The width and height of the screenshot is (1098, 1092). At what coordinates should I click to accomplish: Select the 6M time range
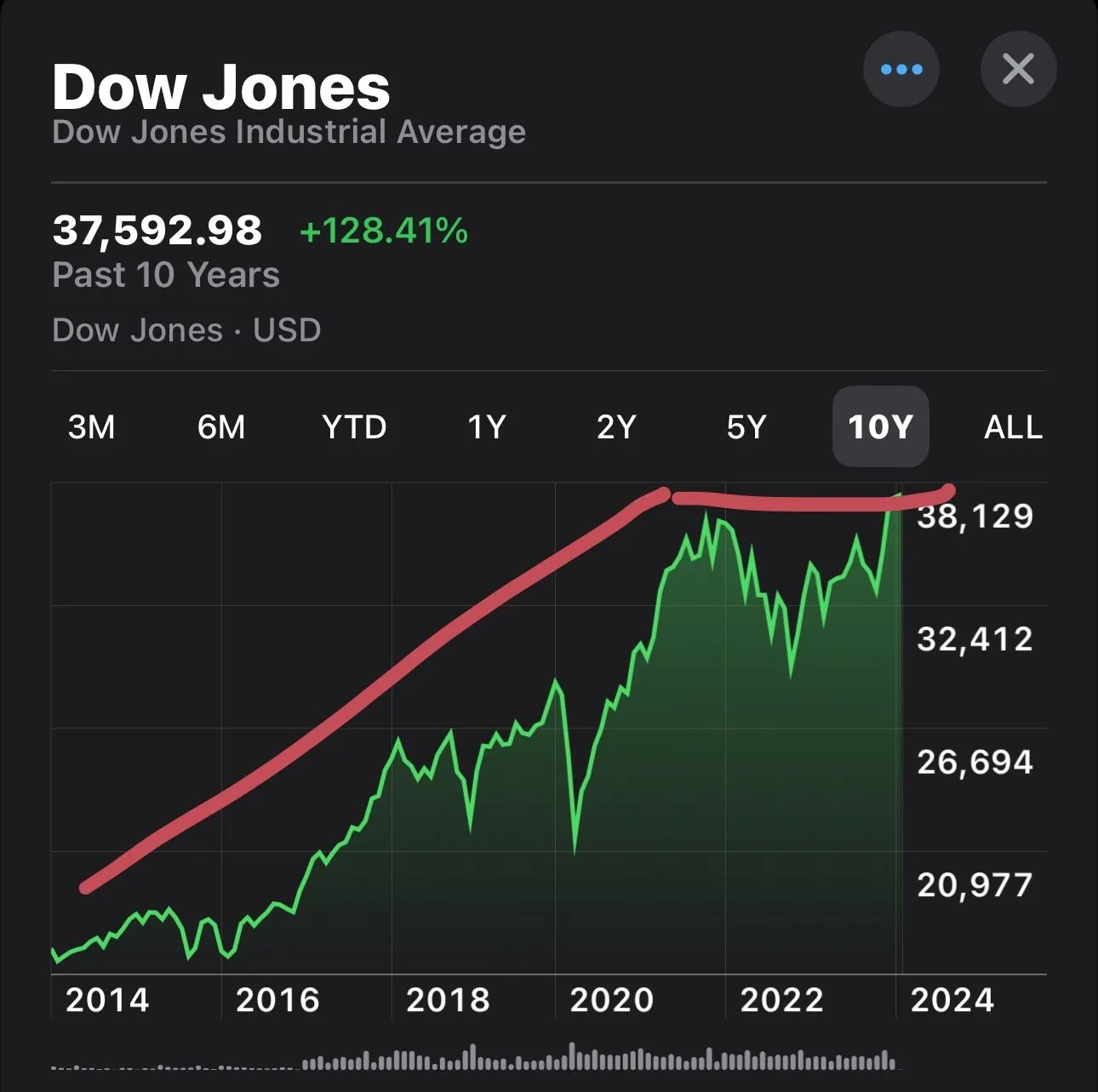[x=221, y=426]
